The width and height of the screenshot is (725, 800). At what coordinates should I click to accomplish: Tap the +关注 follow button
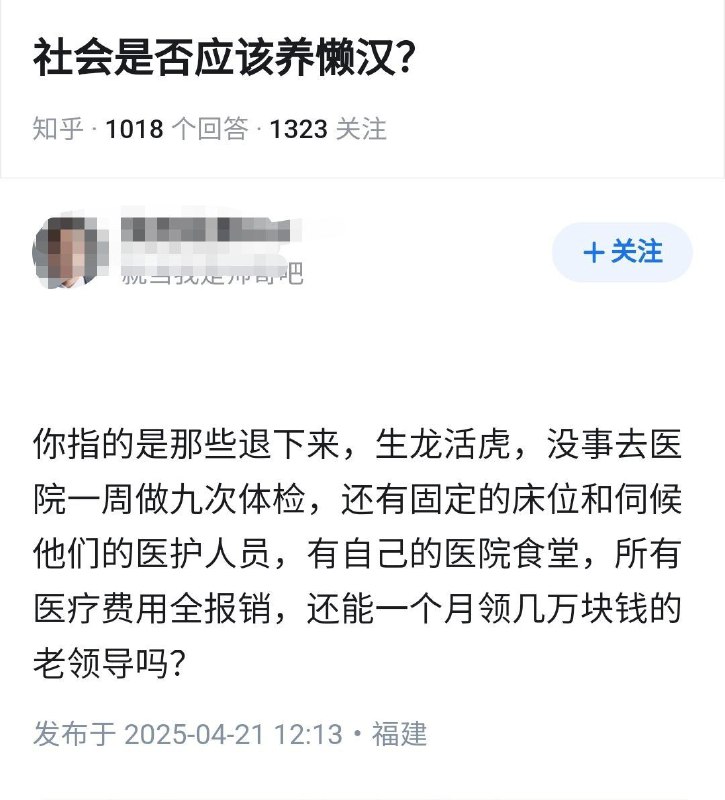click(x=622, y=252)
